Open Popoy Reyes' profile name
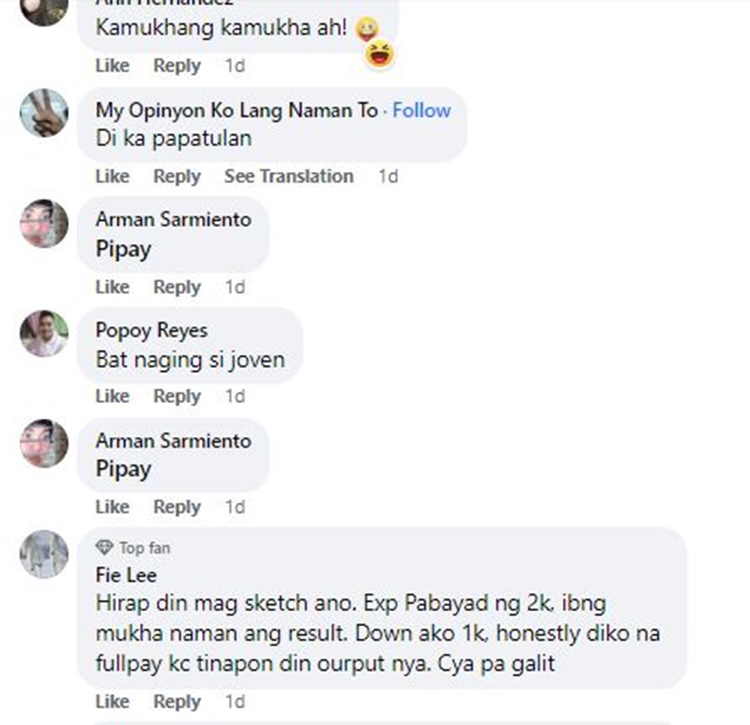Screen dimensions: 750x725 tap(151, 330)
